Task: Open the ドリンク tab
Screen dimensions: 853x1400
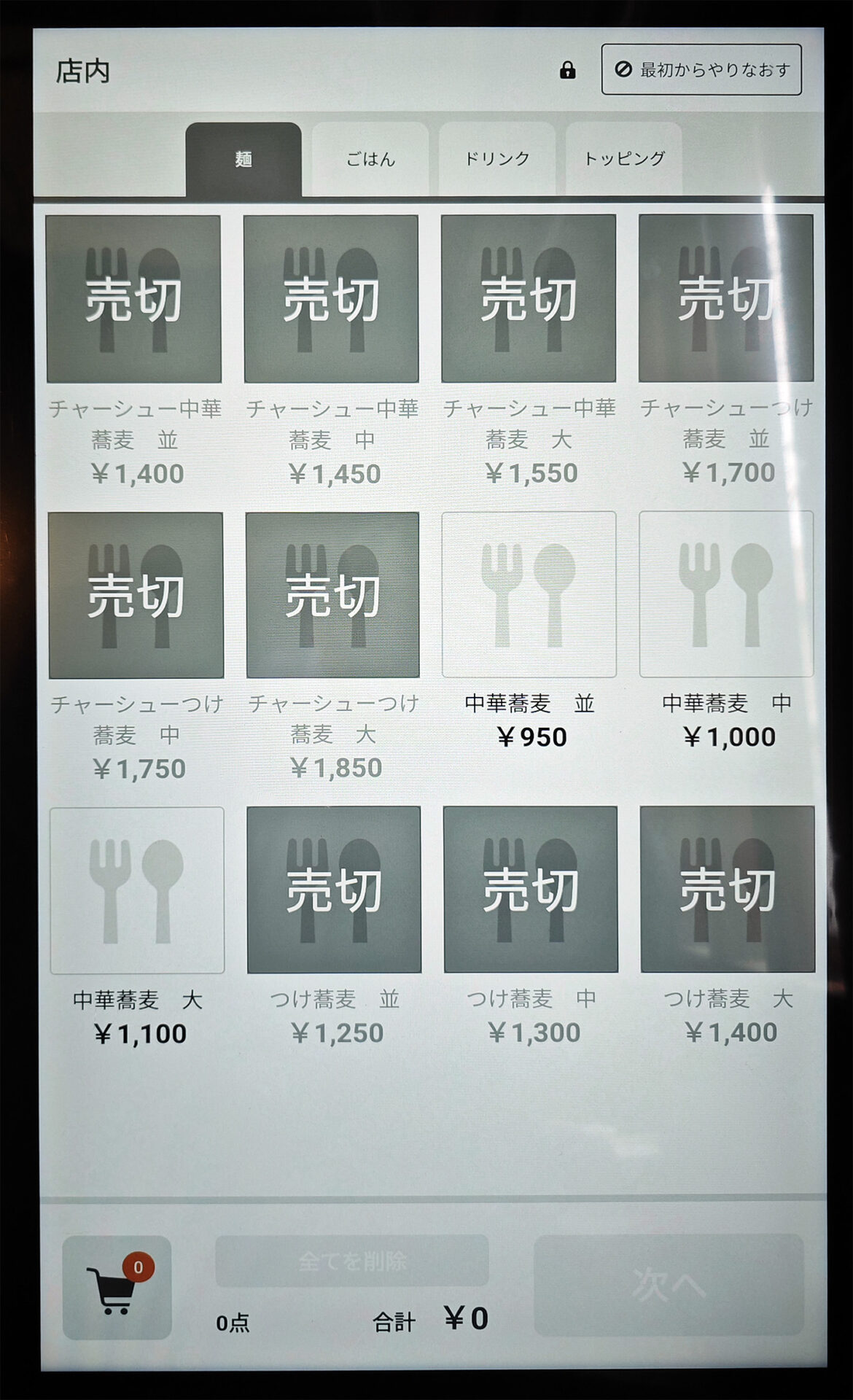Action: click(x=497, y=159)
